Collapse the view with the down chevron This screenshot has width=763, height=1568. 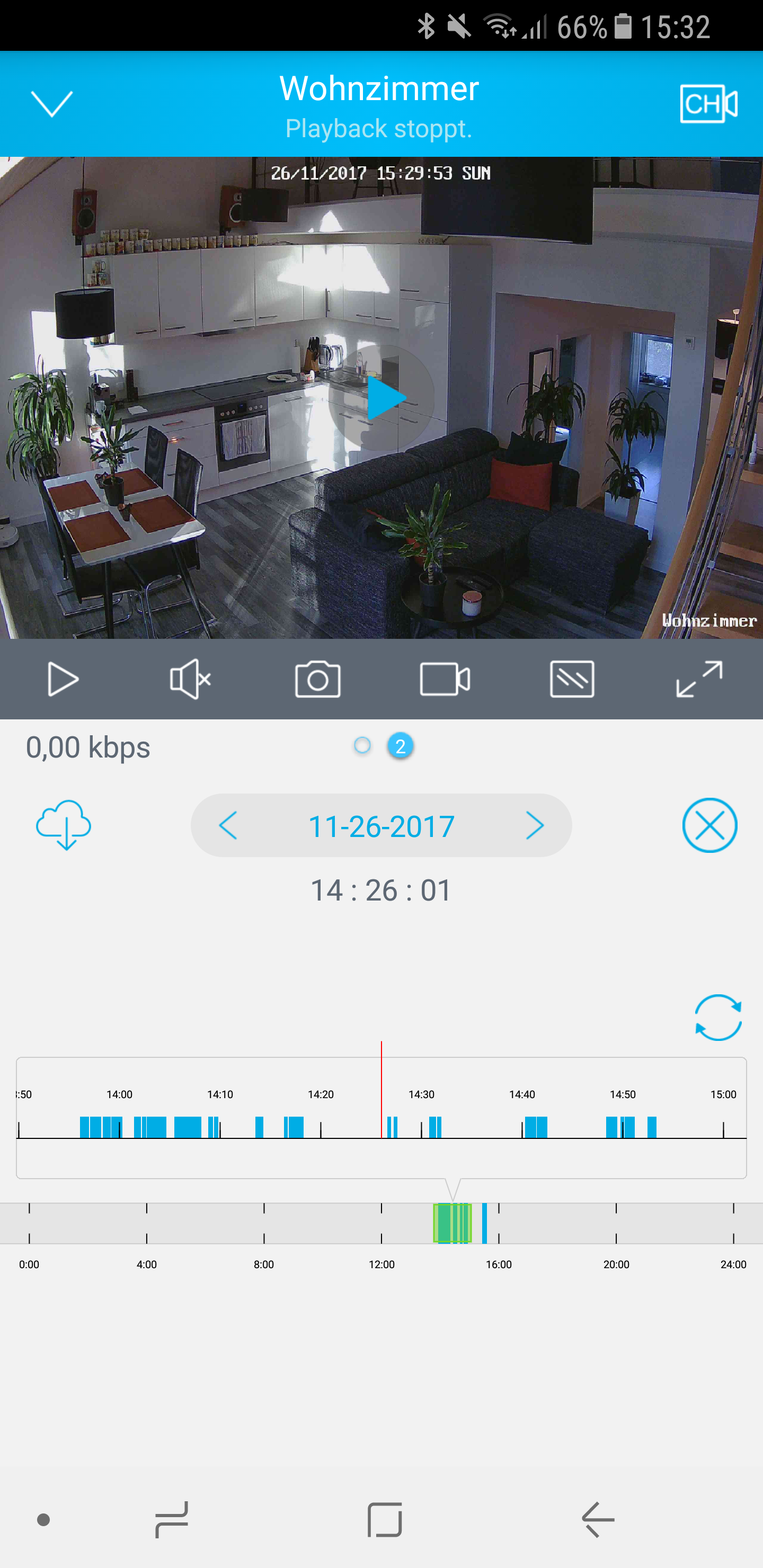(52, 103)
